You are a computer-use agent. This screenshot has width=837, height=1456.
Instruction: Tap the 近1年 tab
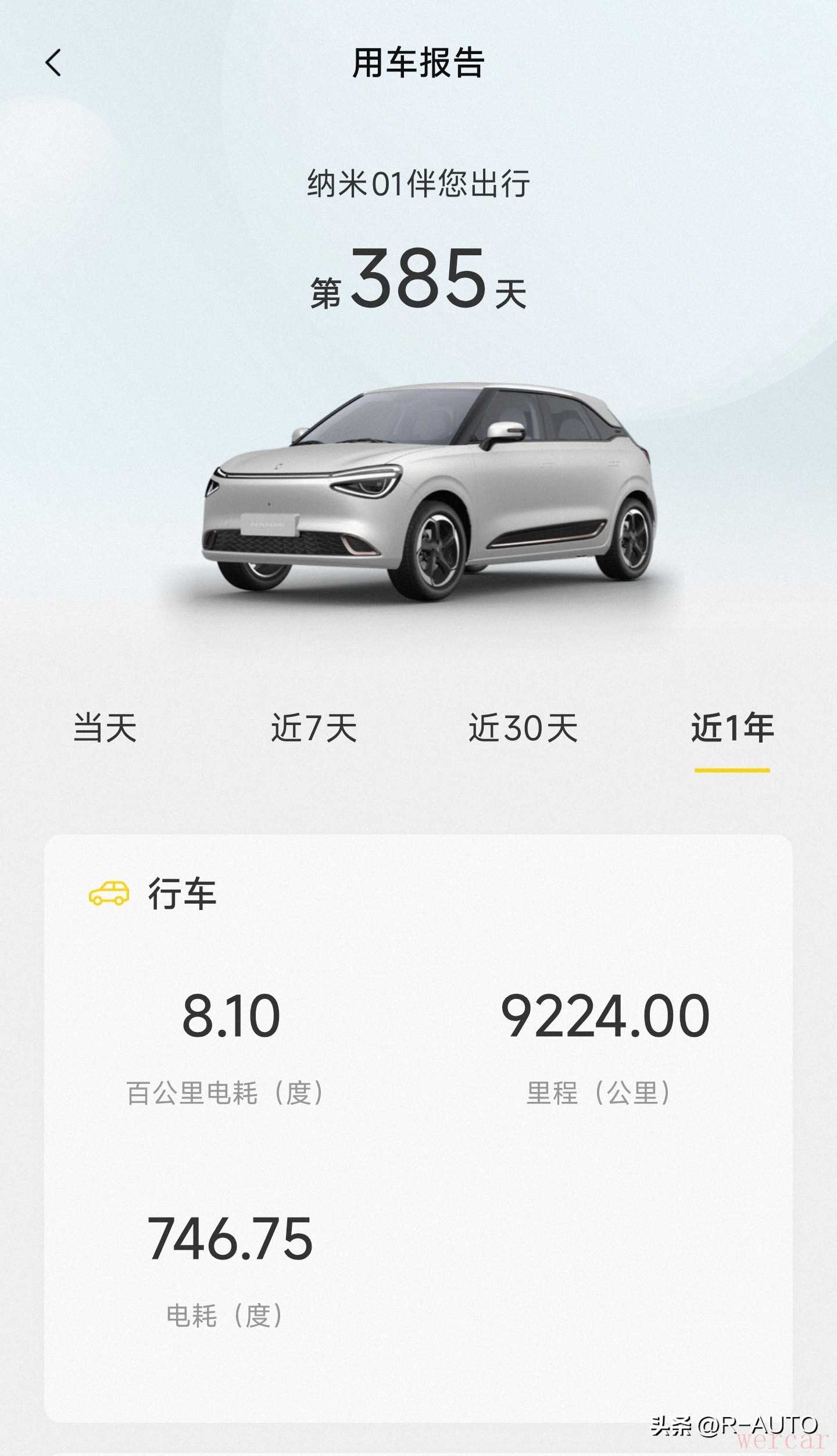click(x=732, y=727)
